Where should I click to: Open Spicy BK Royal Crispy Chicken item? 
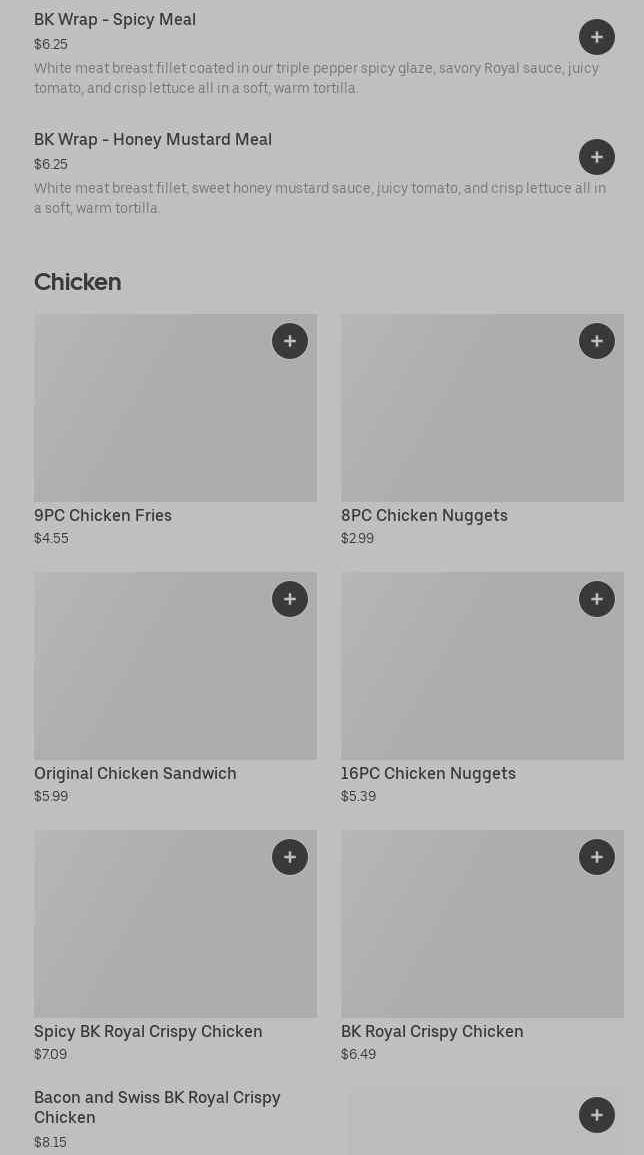coord(150,935)
